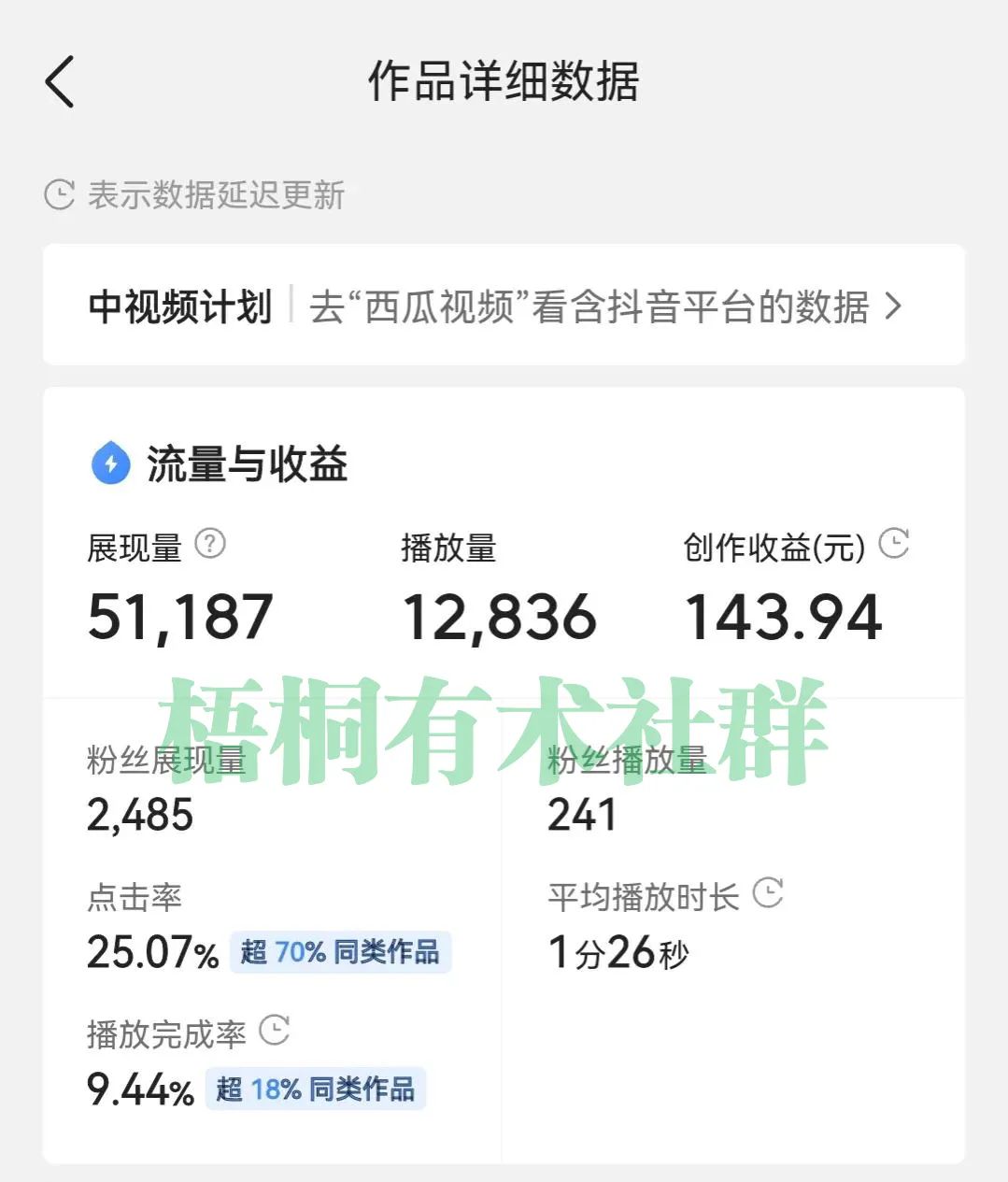Tap the blue lightning icon beside 流量与收益
1008x1182 pixels.
point(109,463)
